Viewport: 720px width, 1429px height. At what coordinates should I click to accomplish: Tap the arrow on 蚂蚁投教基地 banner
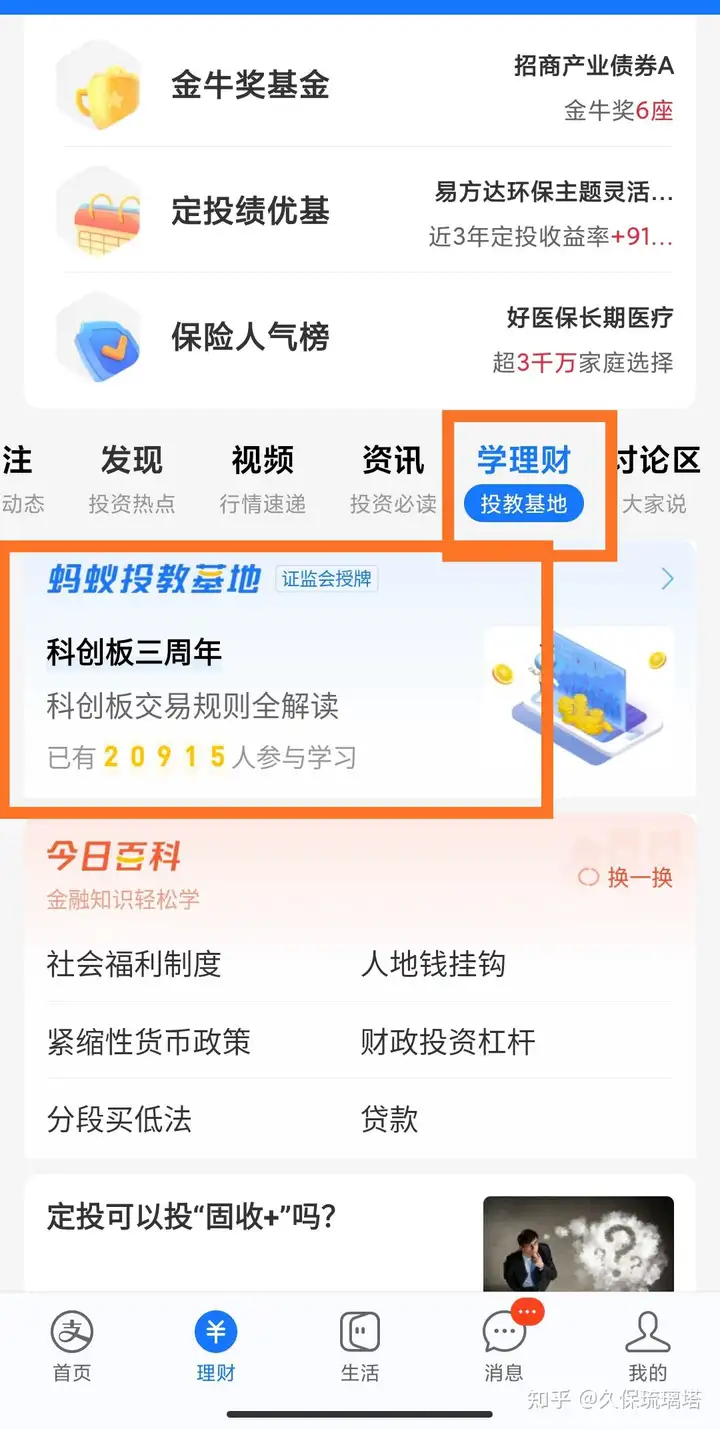click(667, 579)
